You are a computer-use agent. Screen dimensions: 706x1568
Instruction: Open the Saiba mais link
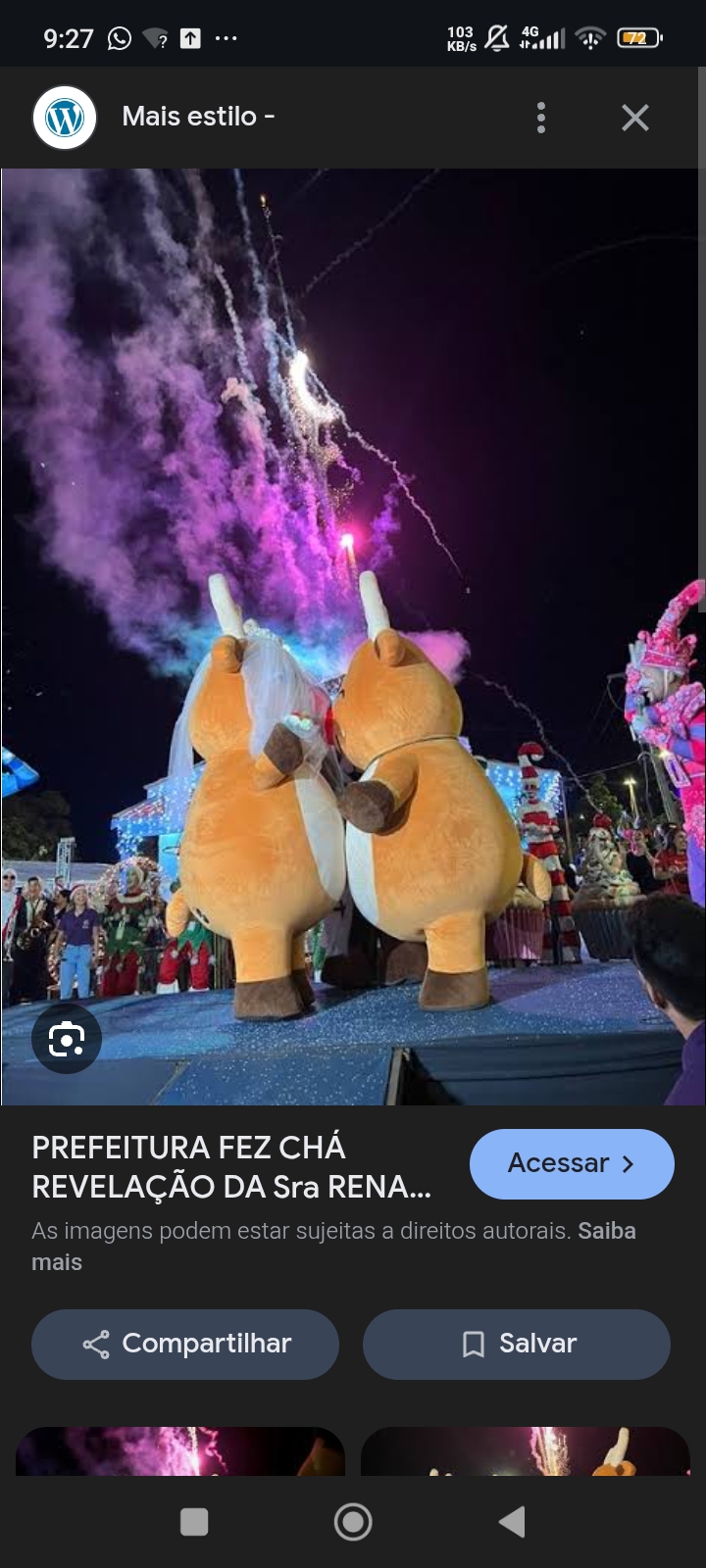pos(606,1231)
